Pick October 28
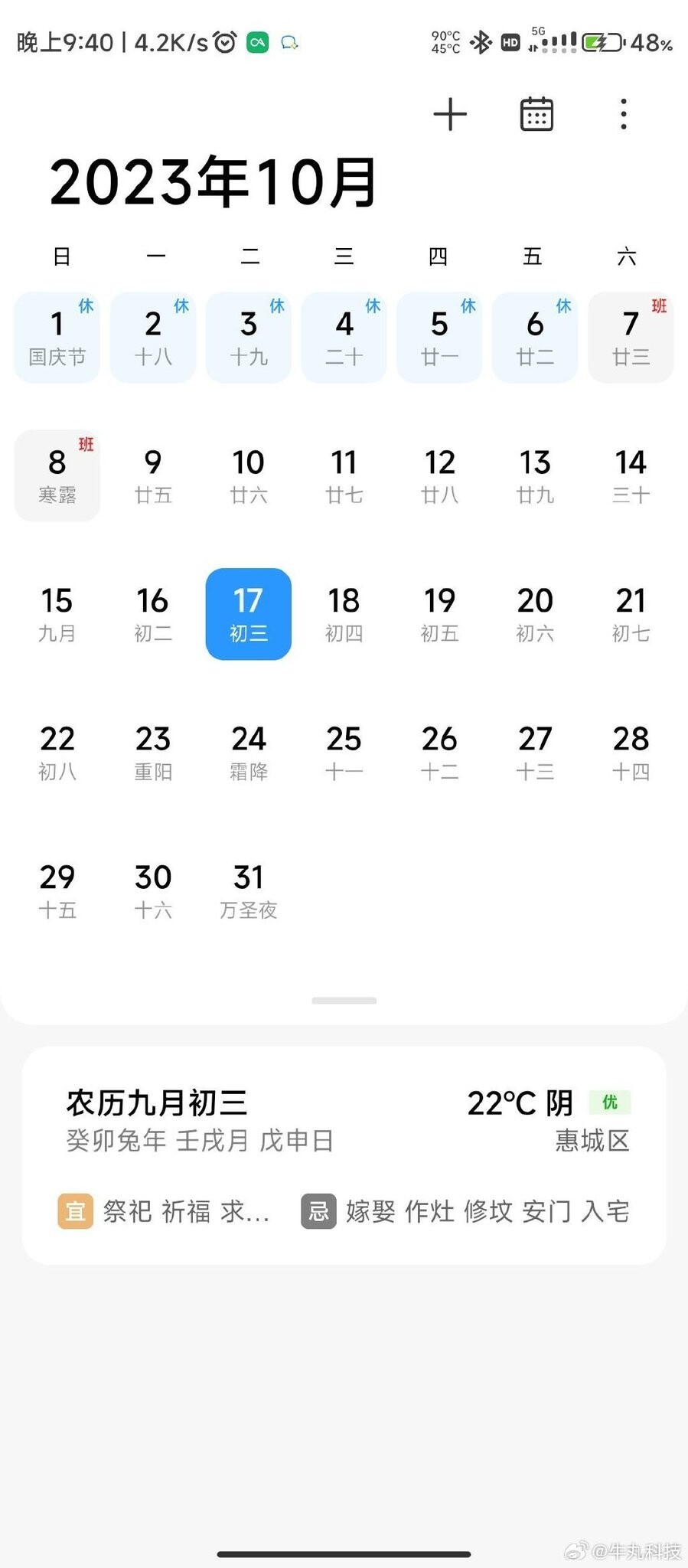The height and width of the screenshot is (1568, 688). pyautogui.click(x=631, y=753)
